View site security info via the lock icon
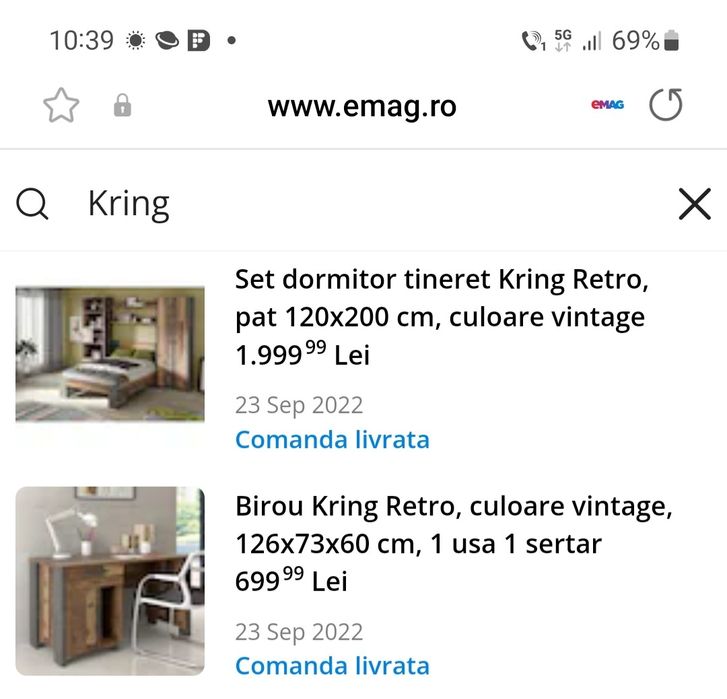This screenshot has height=699, width=727. 122,106
